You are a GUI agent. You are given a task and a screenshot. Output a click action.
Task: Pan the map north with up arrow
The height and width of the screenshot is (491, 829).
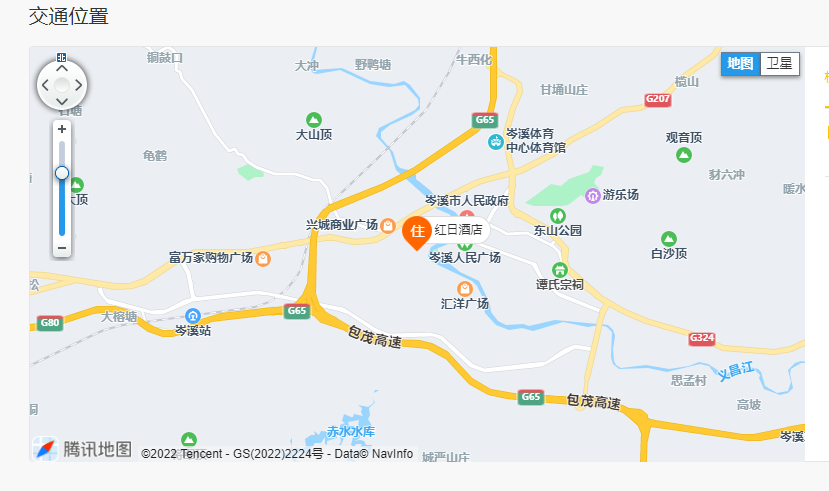(x=62, y=69)
